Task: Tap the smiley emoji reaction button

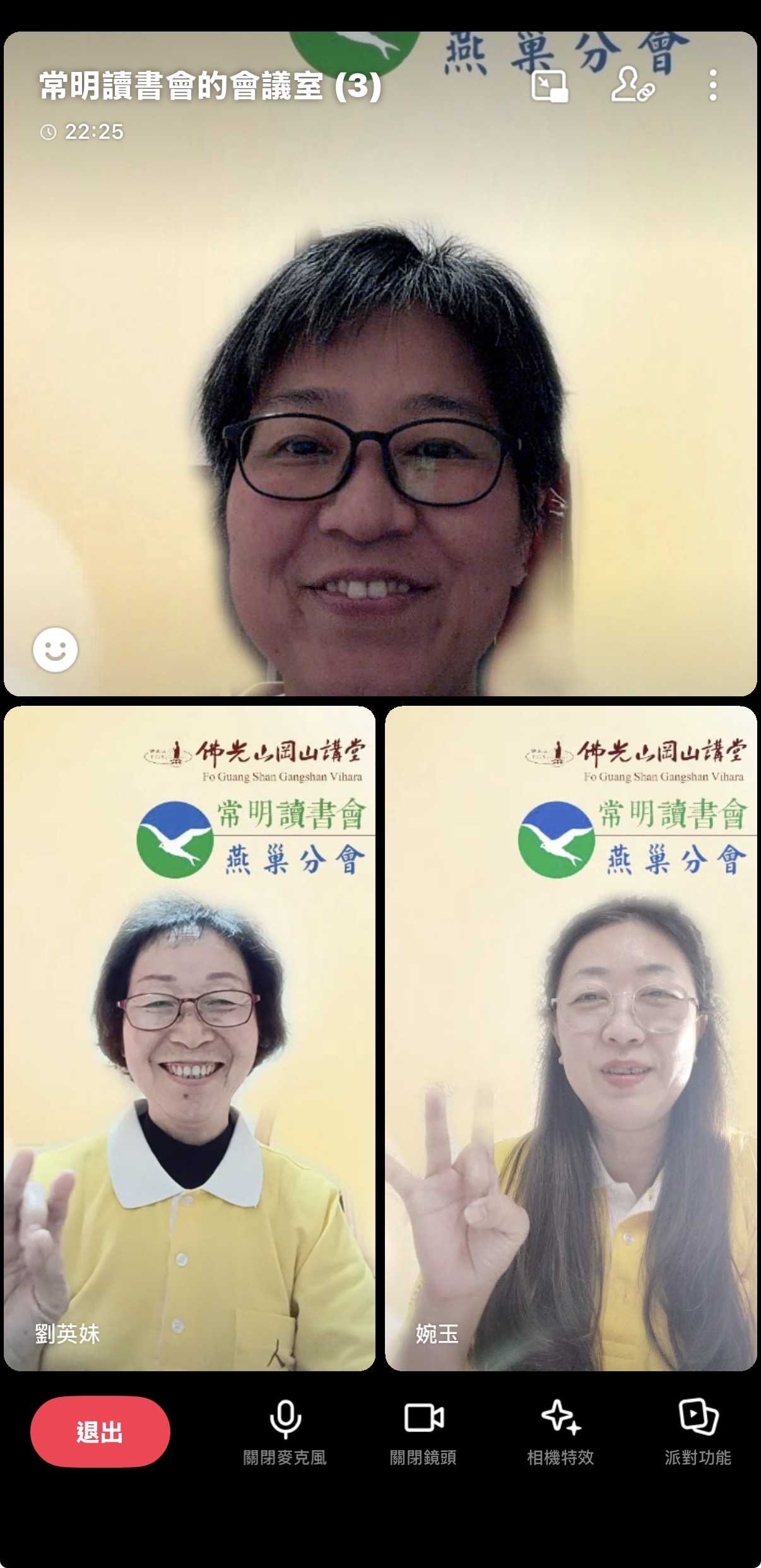Action: tap(56, 650)
